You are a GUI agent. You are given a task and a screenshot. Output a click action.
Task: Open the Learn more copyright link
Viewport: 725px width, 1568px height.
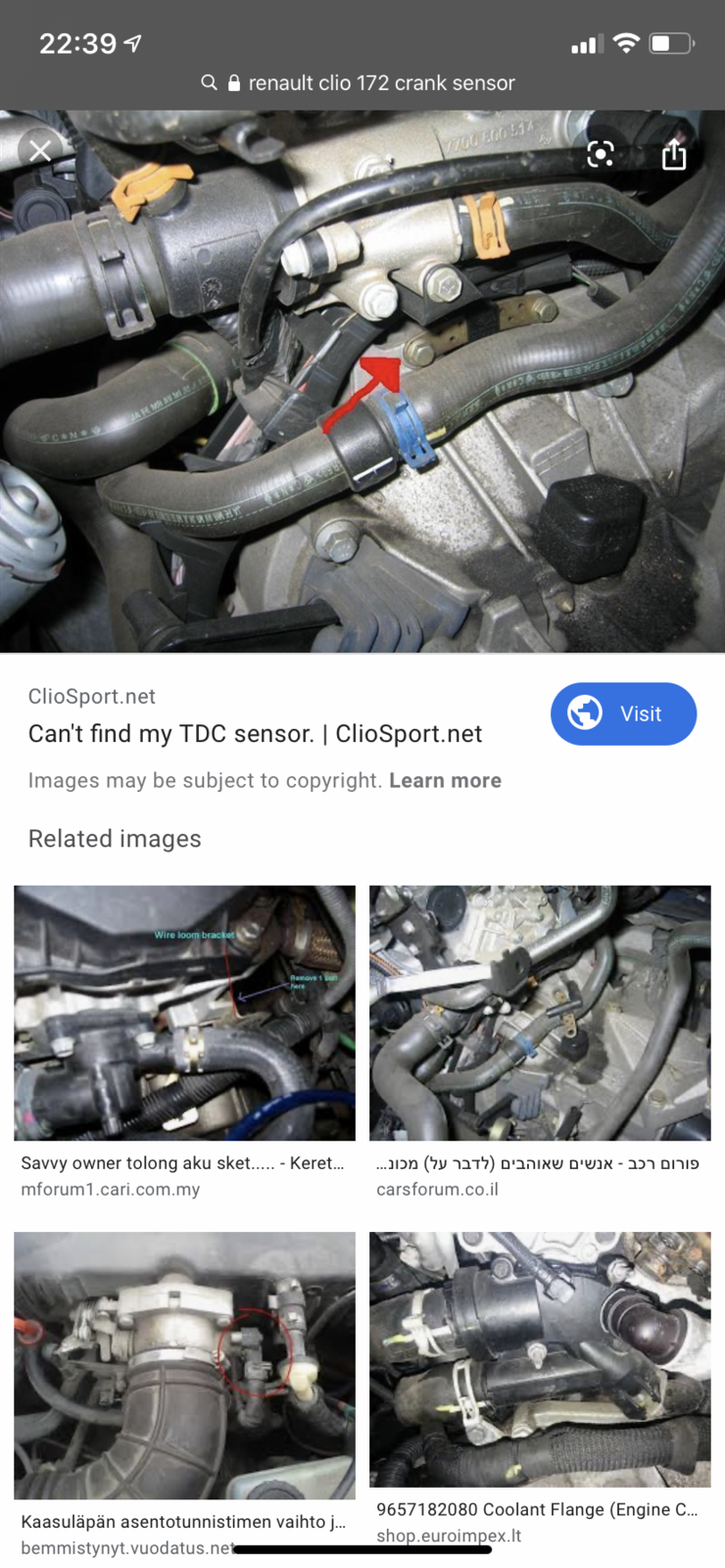pyautogui.click(x=445, y=780)
